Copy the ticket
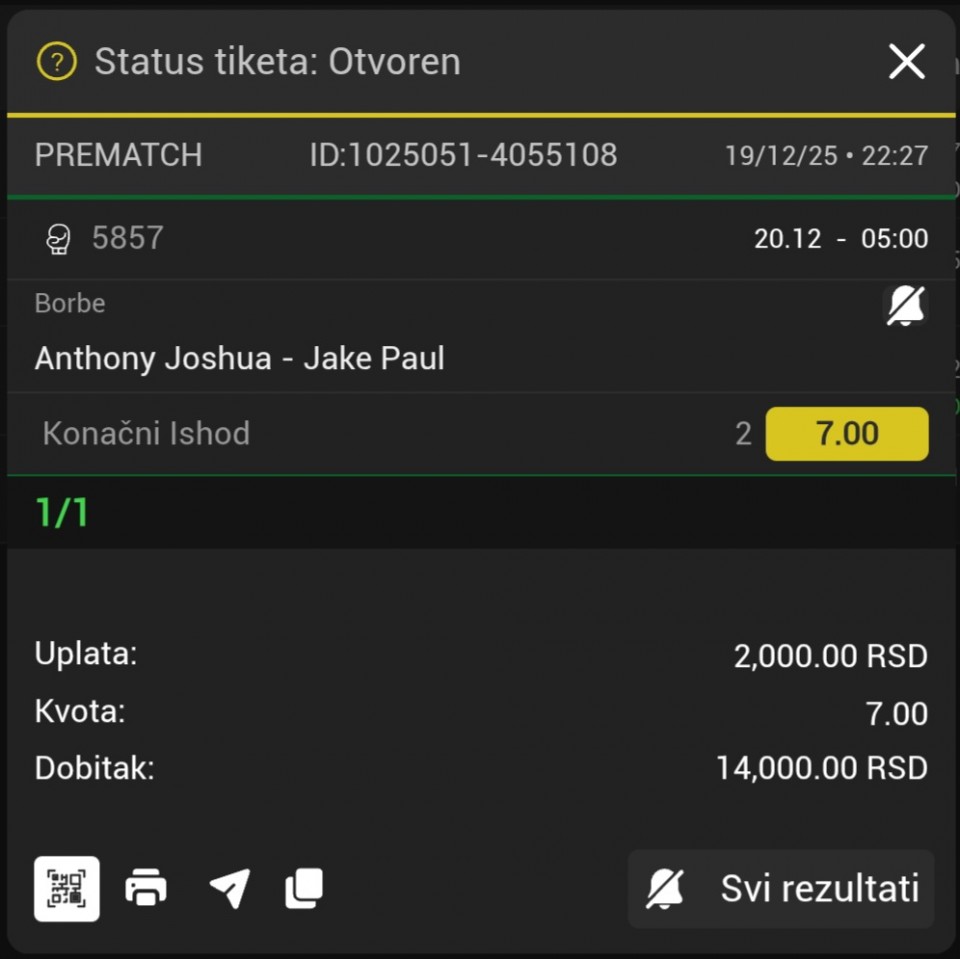The width and height of the screenshot is (960, 959). coord(304,888)
